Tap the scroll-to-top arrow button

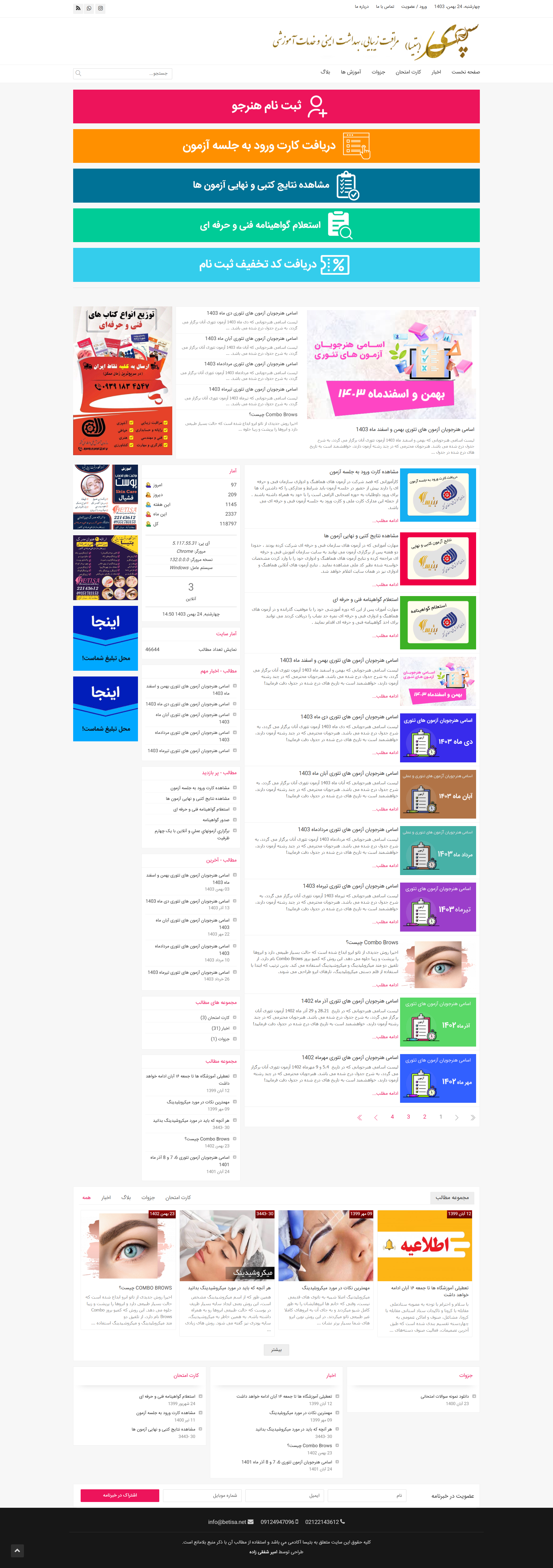coord(17,1550)
